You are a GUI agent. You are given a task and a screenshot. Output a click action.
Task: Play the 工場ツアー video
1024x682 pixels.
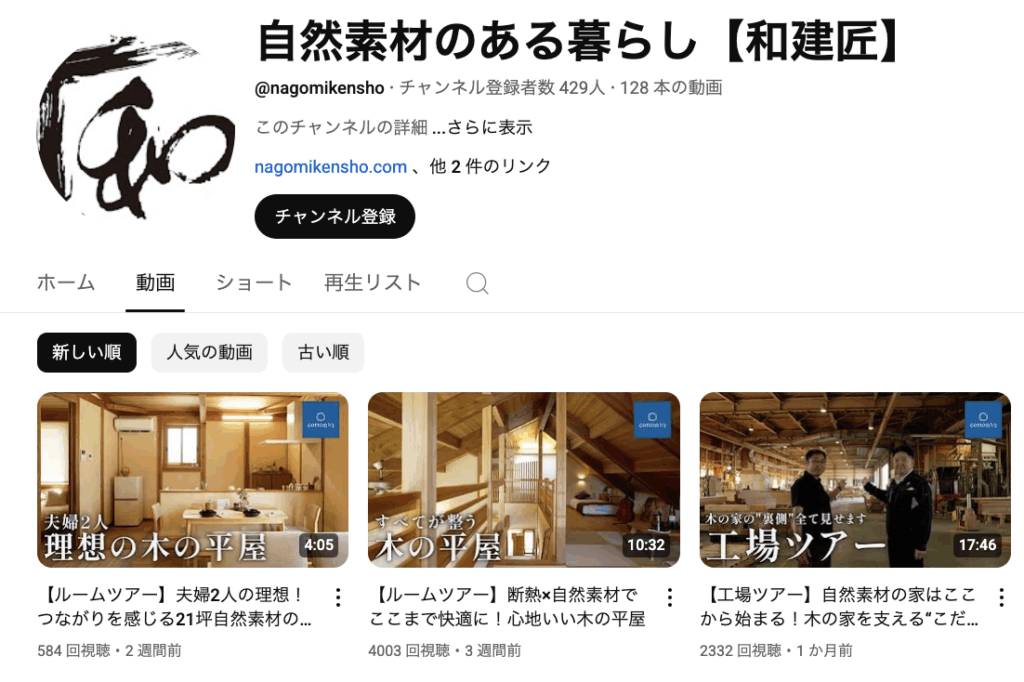coord(855,480)
